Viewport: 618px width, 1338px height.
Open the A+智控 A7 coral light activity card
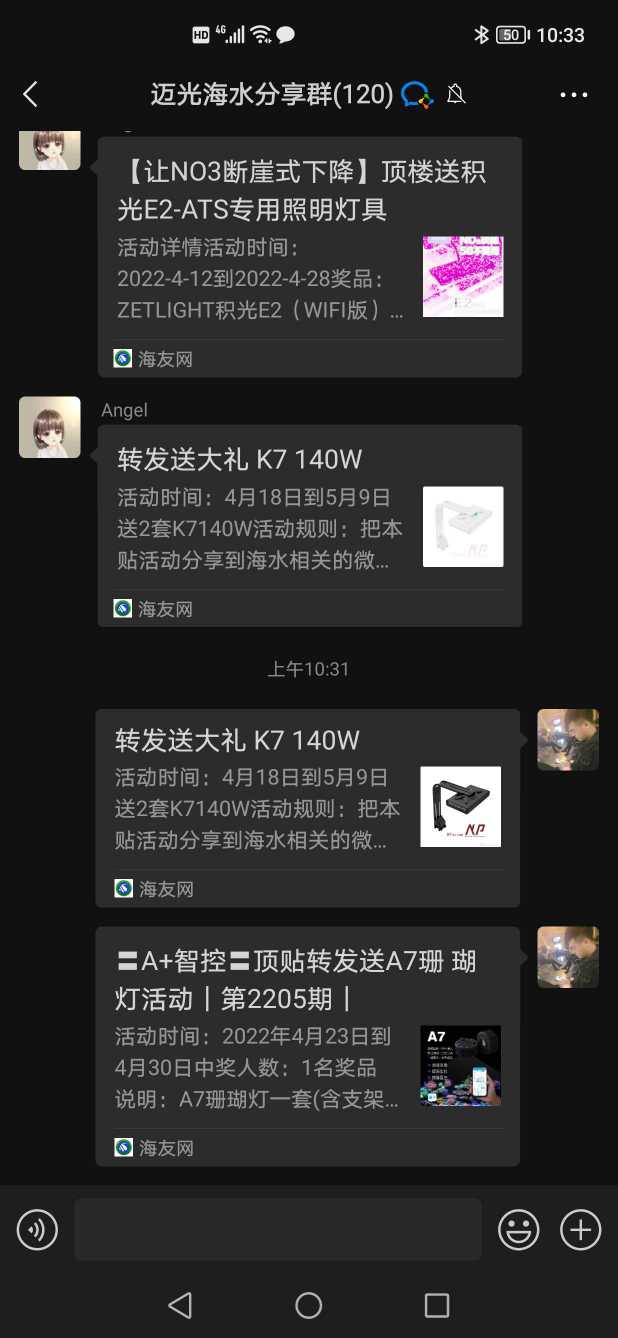pos(307,1044)
